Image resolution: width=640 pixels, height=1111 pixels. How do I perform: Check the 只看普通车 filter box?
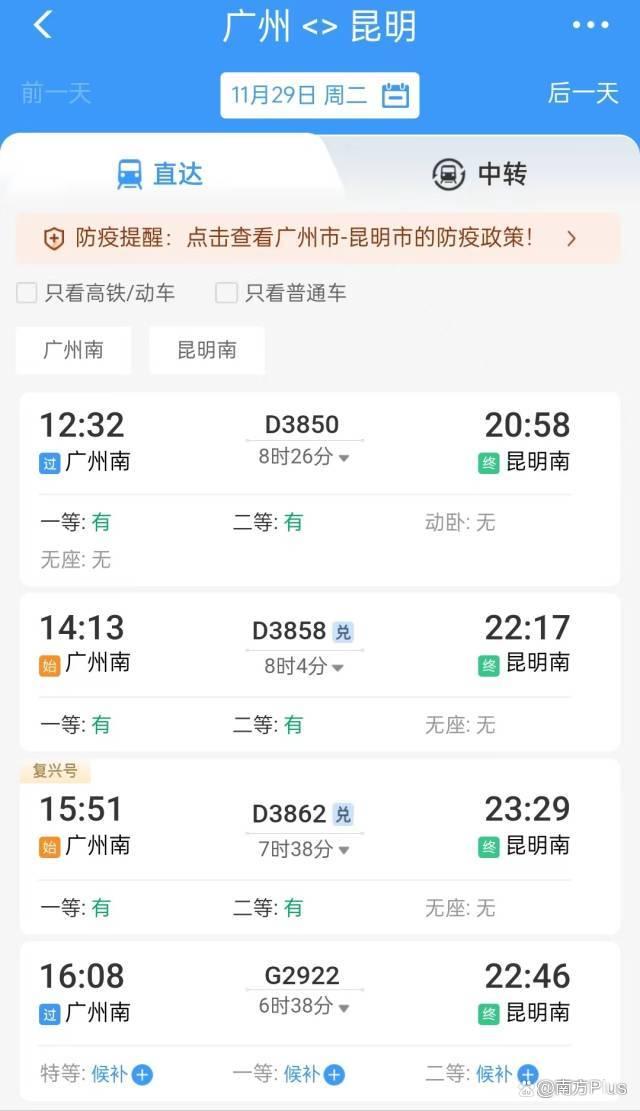[227, 293]
